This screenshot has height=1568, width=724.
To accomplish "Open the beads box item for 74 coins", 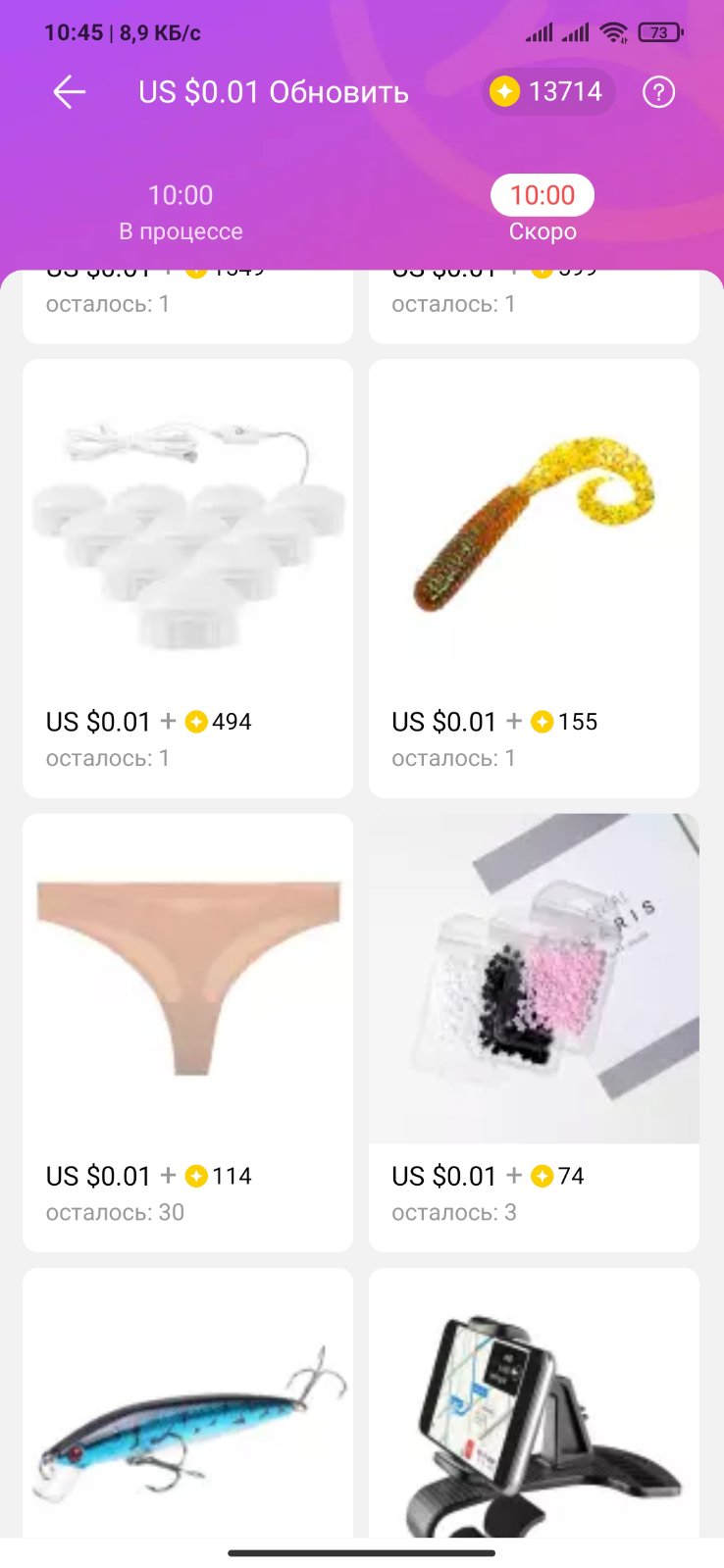I will 534,1032.
